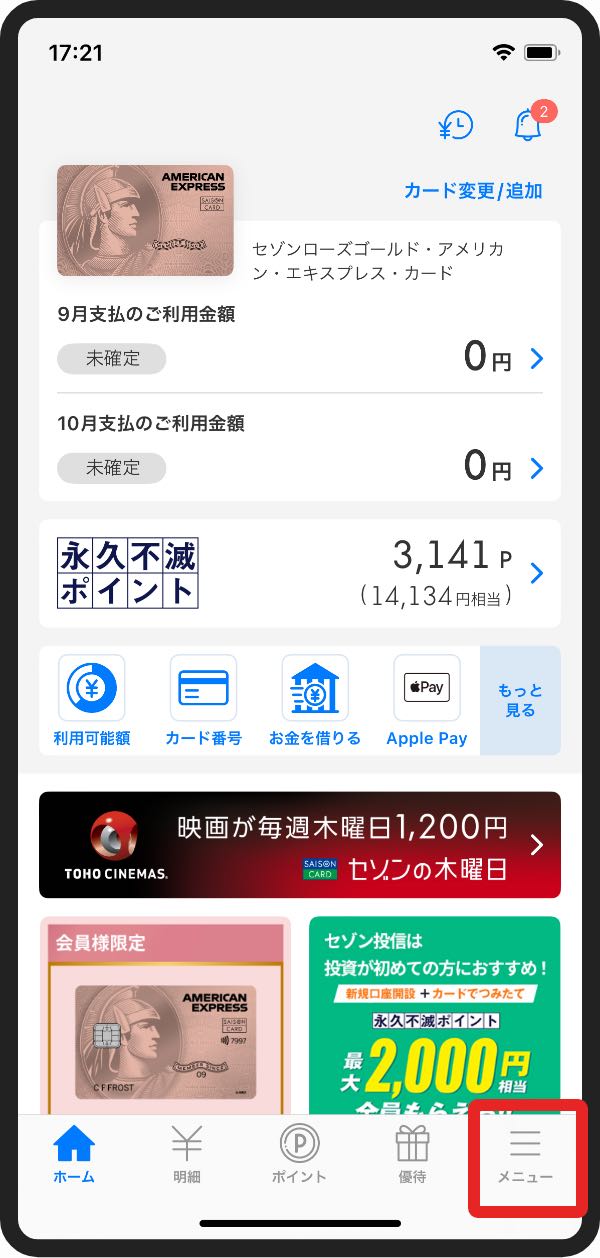Open the セゾン投信 2,000円相当 promotion

click(x=434, y=1015)
